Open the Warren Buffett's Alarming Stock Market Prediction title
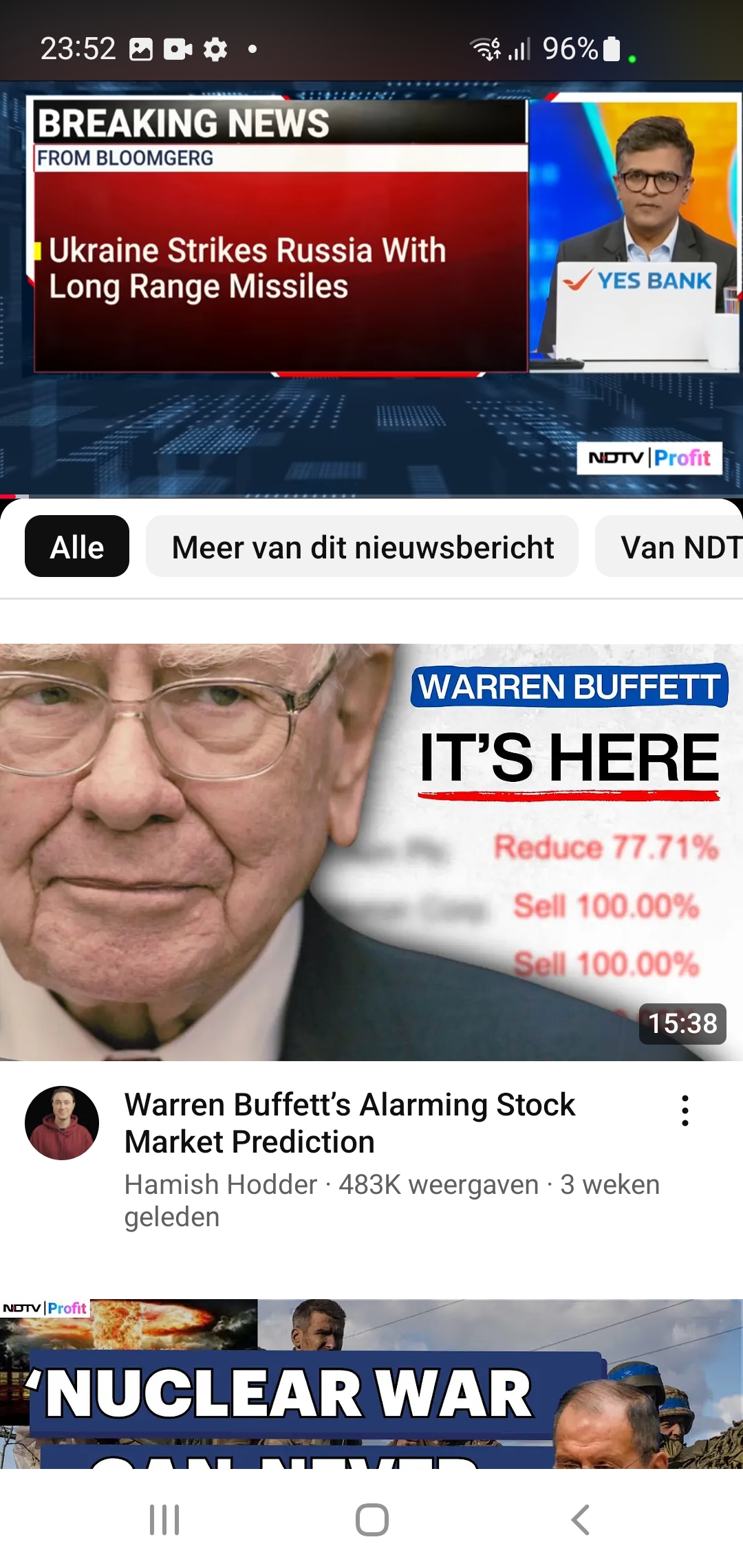Viewport: 743px width, 1568px height. point(349,1123)
